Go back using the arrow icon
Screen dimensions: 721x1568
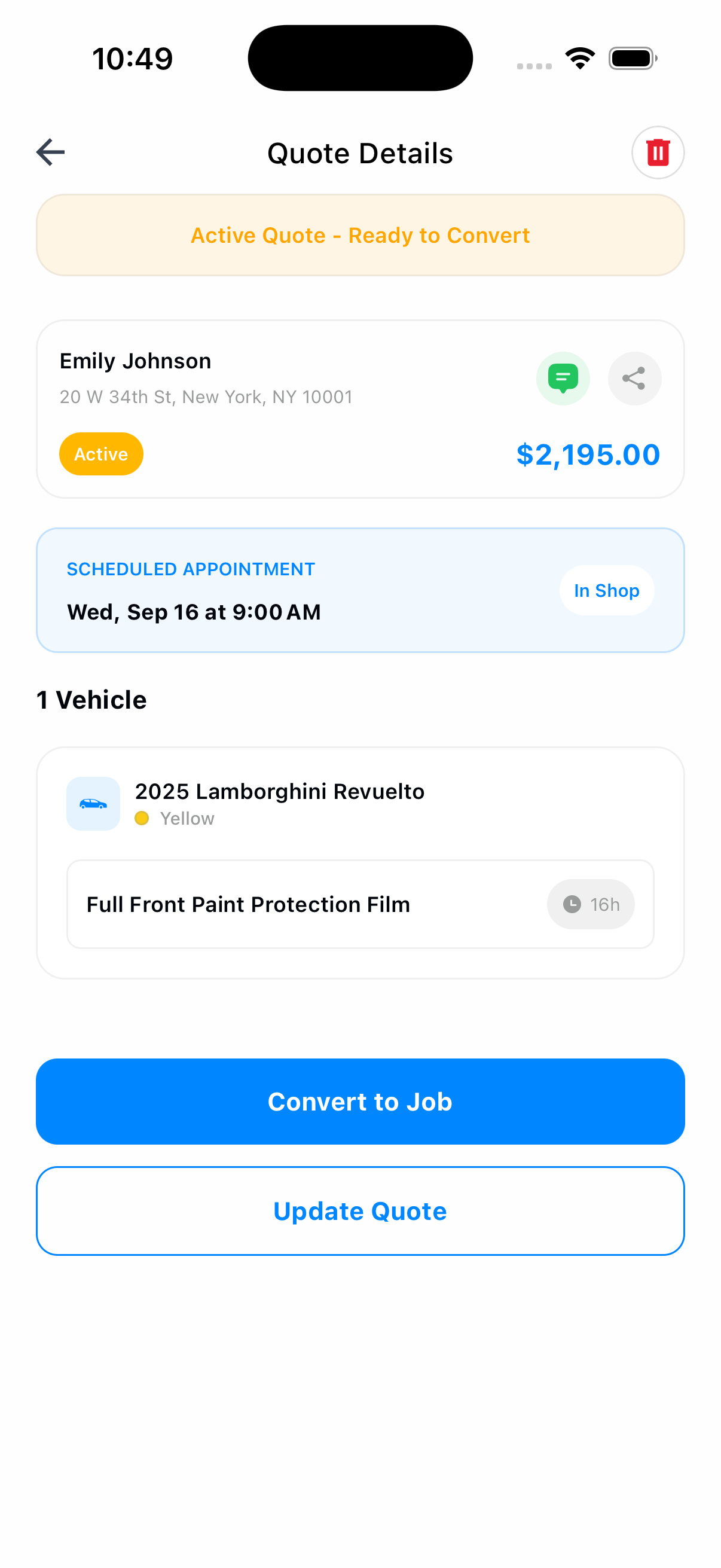50,152
